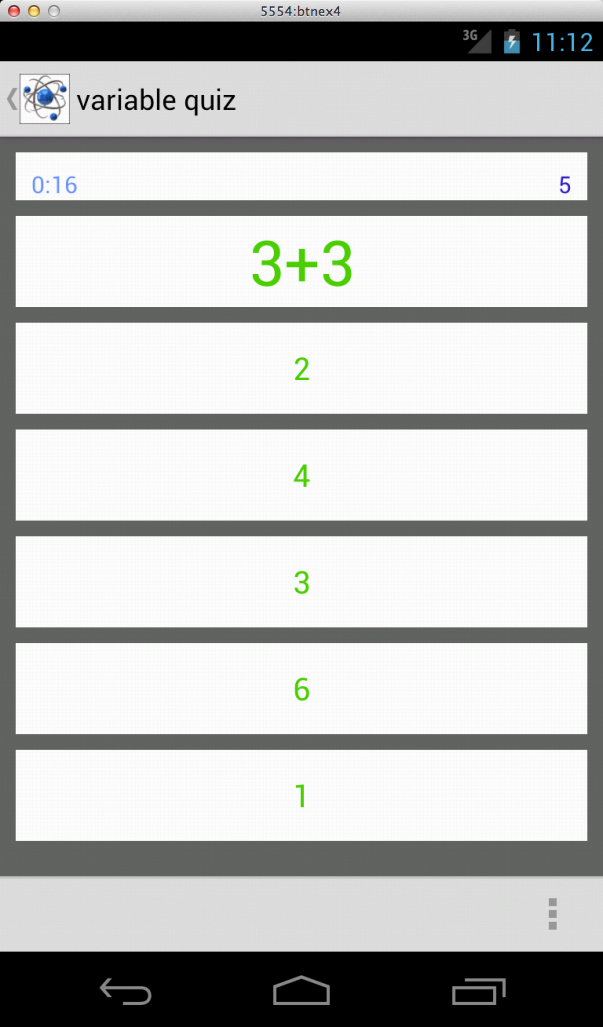Screen dimensions: 603x1027
Task: Tap the system back button
Action: point(126,990)
